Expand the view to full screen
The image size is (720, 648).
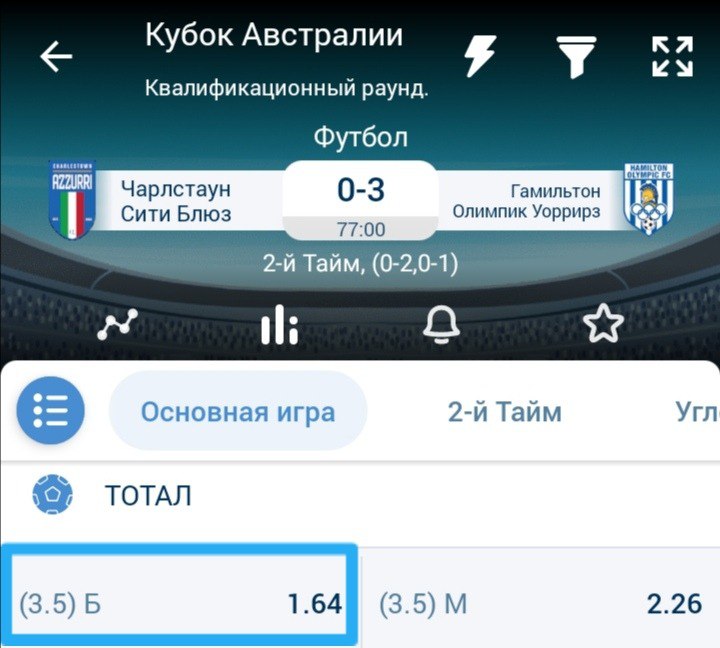pyautogui.click(x=672, y=57)
